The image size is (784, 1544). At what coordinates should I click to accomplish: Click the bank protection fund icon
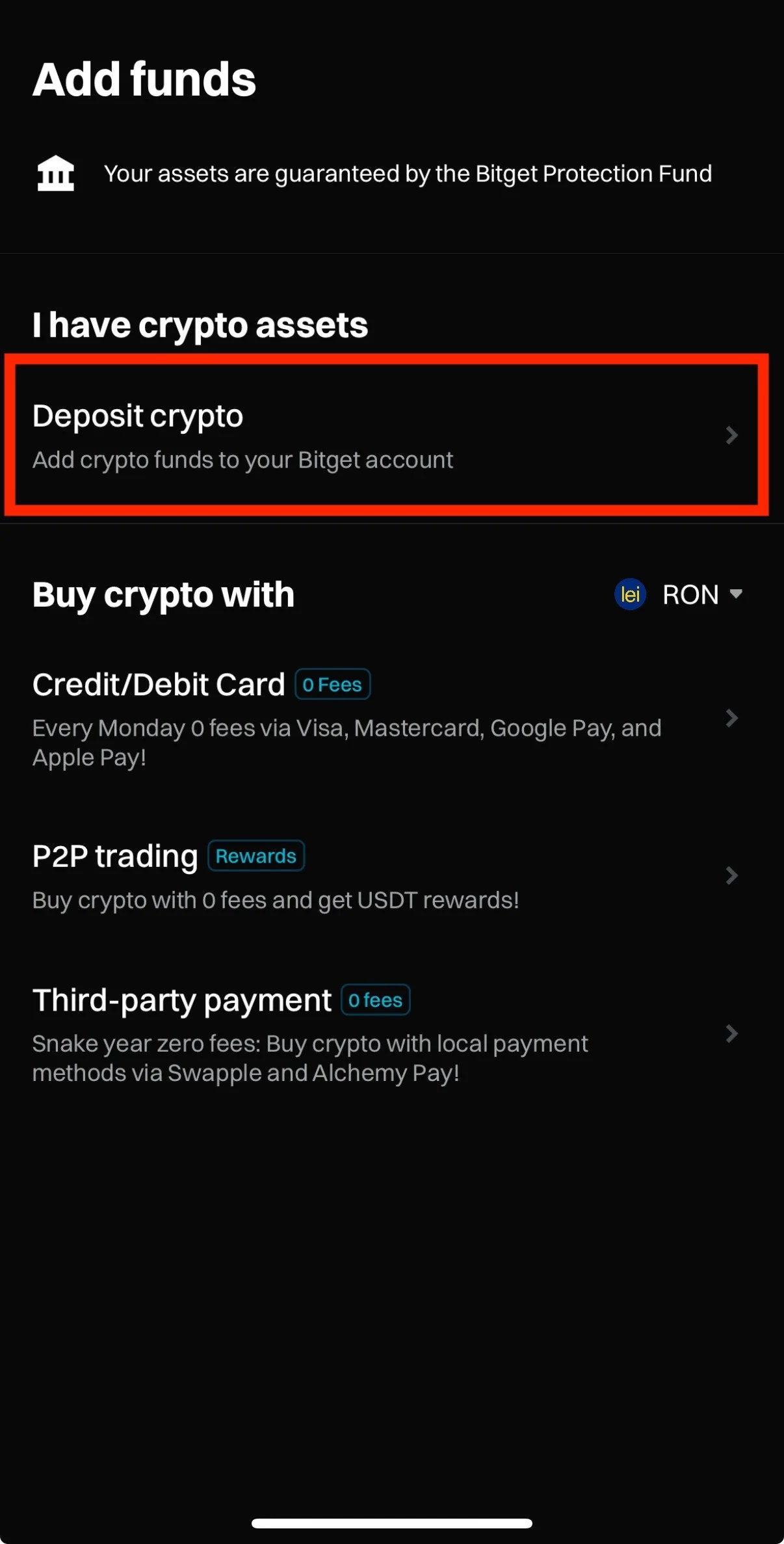coord(56,174)
